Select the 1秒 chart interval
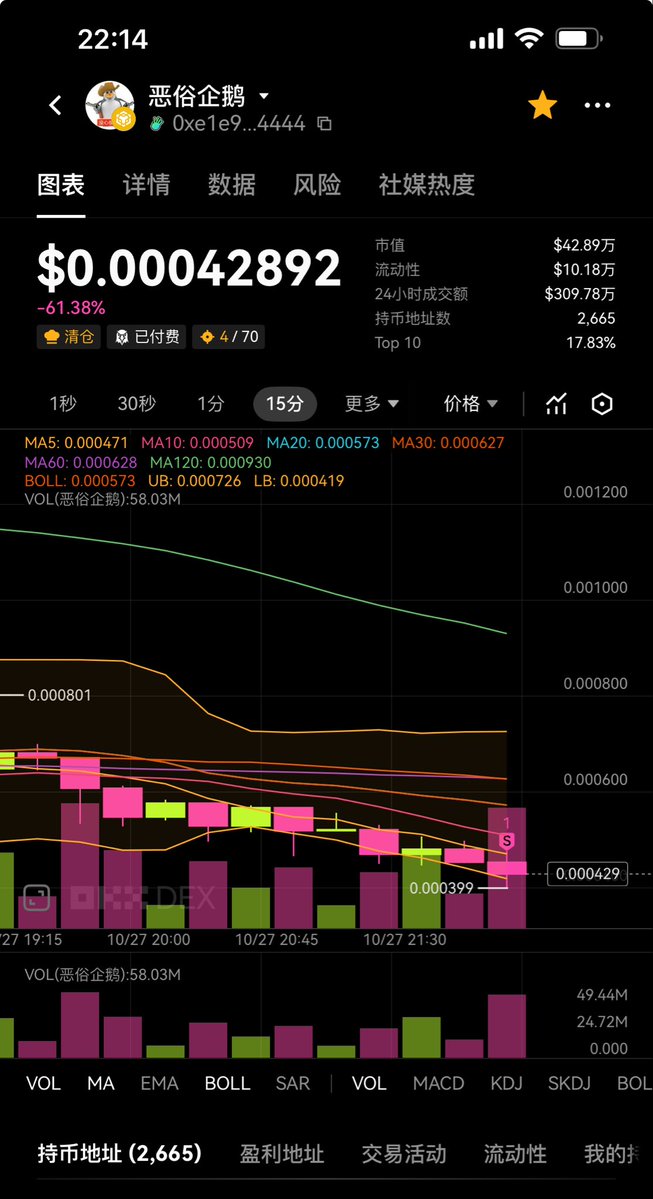This screenshot has width=653, height=1199. 63,404
